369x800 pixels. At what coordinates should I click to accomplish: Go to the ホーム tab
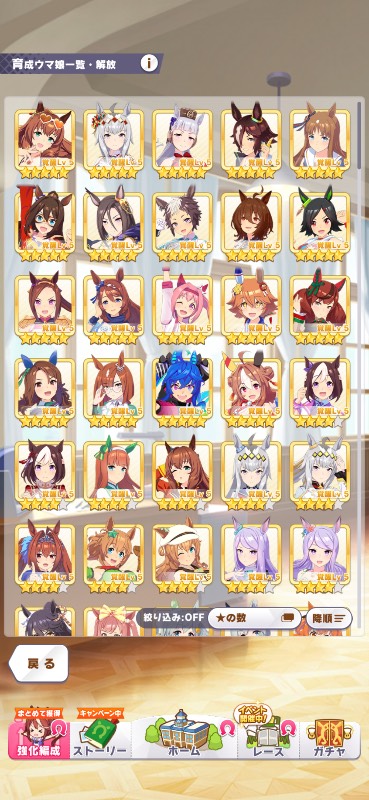click(x=184, y=734)
